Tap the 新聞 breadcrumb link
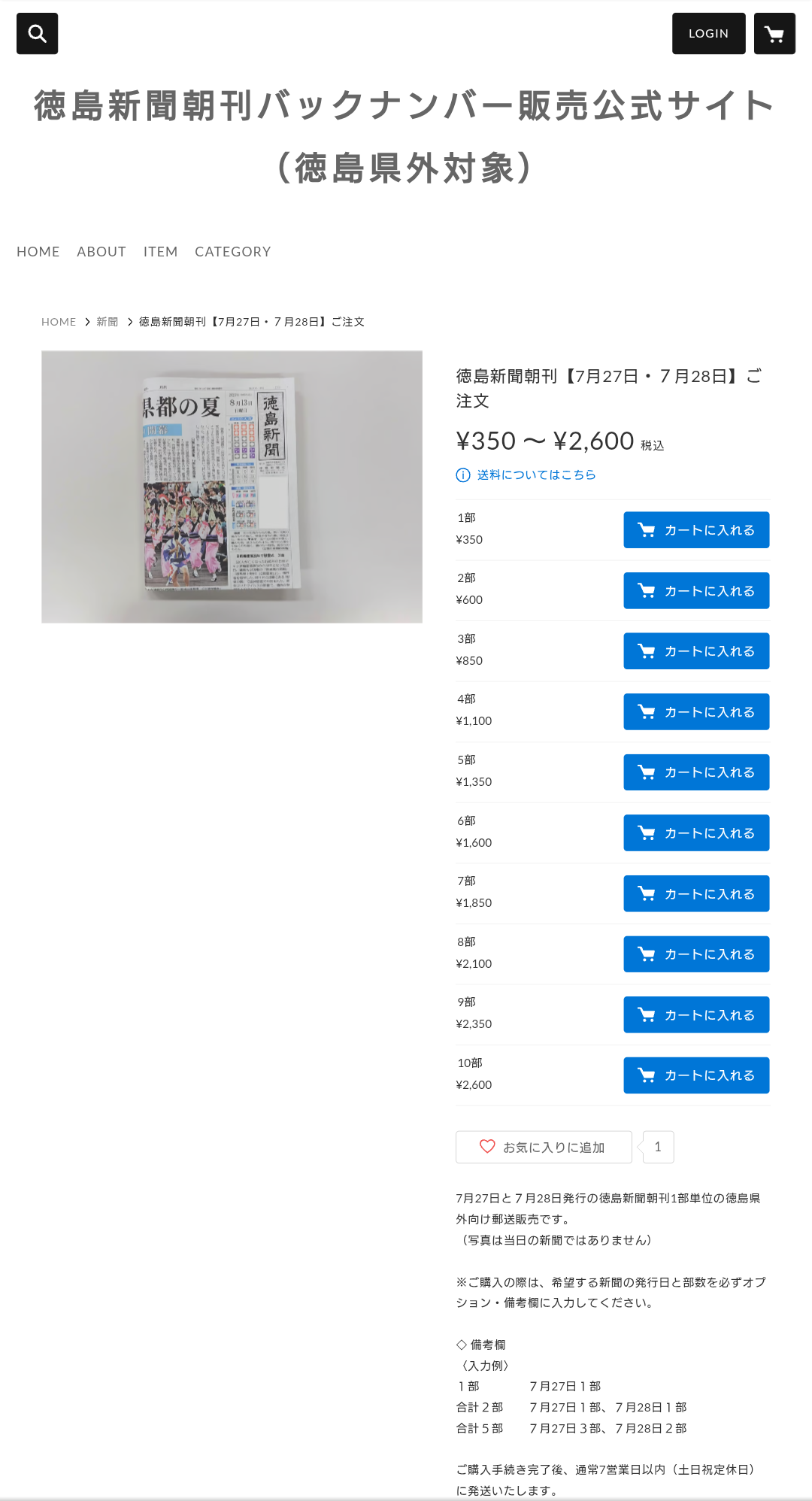The width and height of the screenshot is (812, 1501). pos(107,322)
